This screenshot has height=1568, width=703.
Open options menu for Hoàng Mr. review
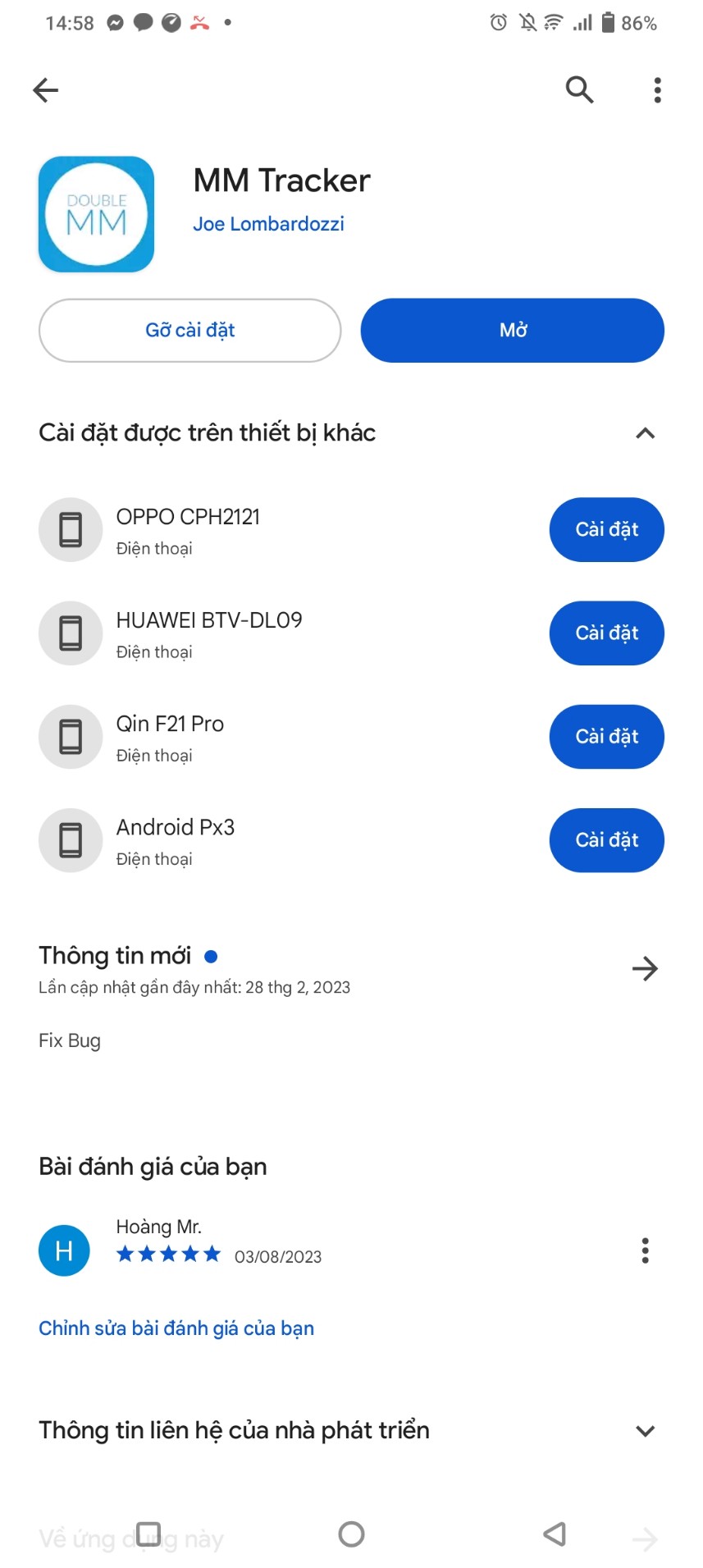(645, 1250)
